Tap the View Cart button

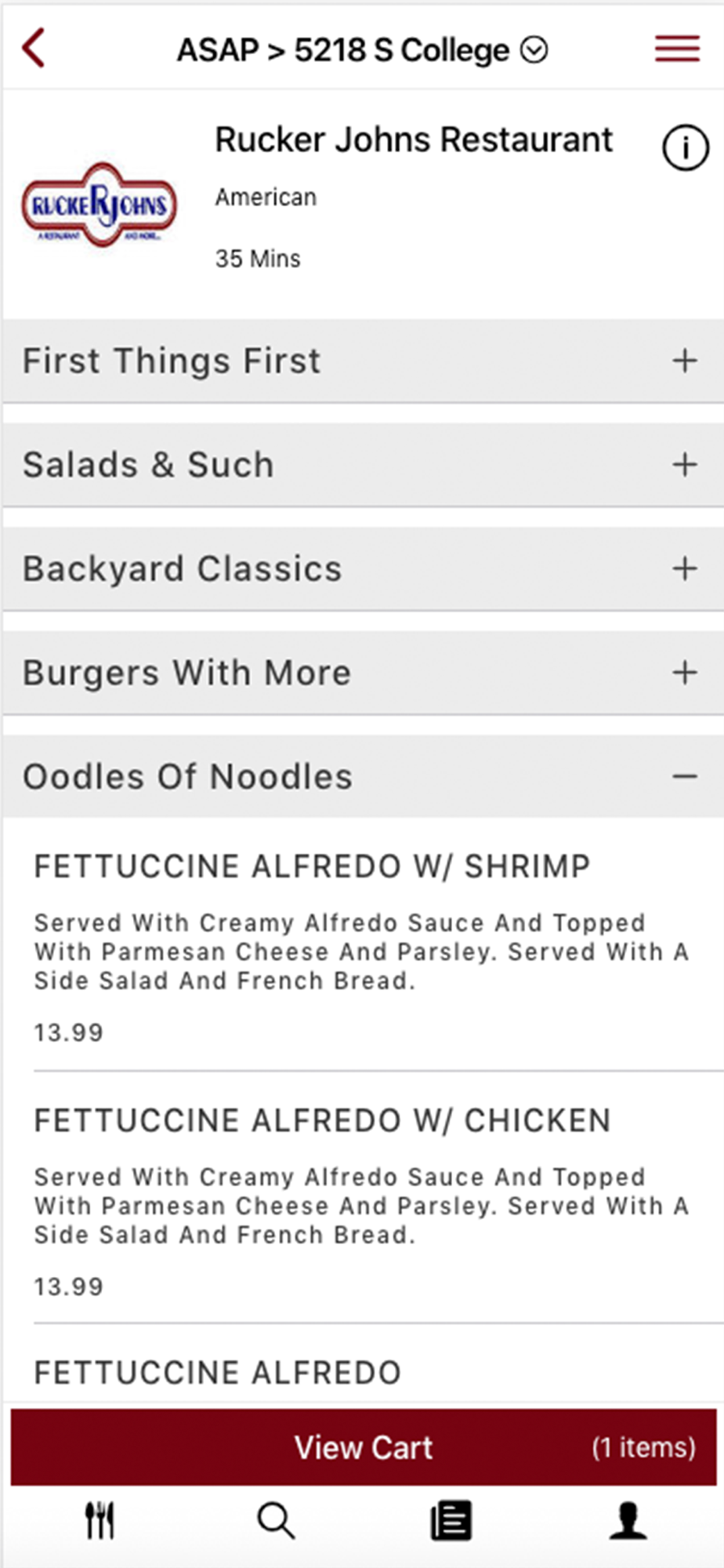[364, 1447]
